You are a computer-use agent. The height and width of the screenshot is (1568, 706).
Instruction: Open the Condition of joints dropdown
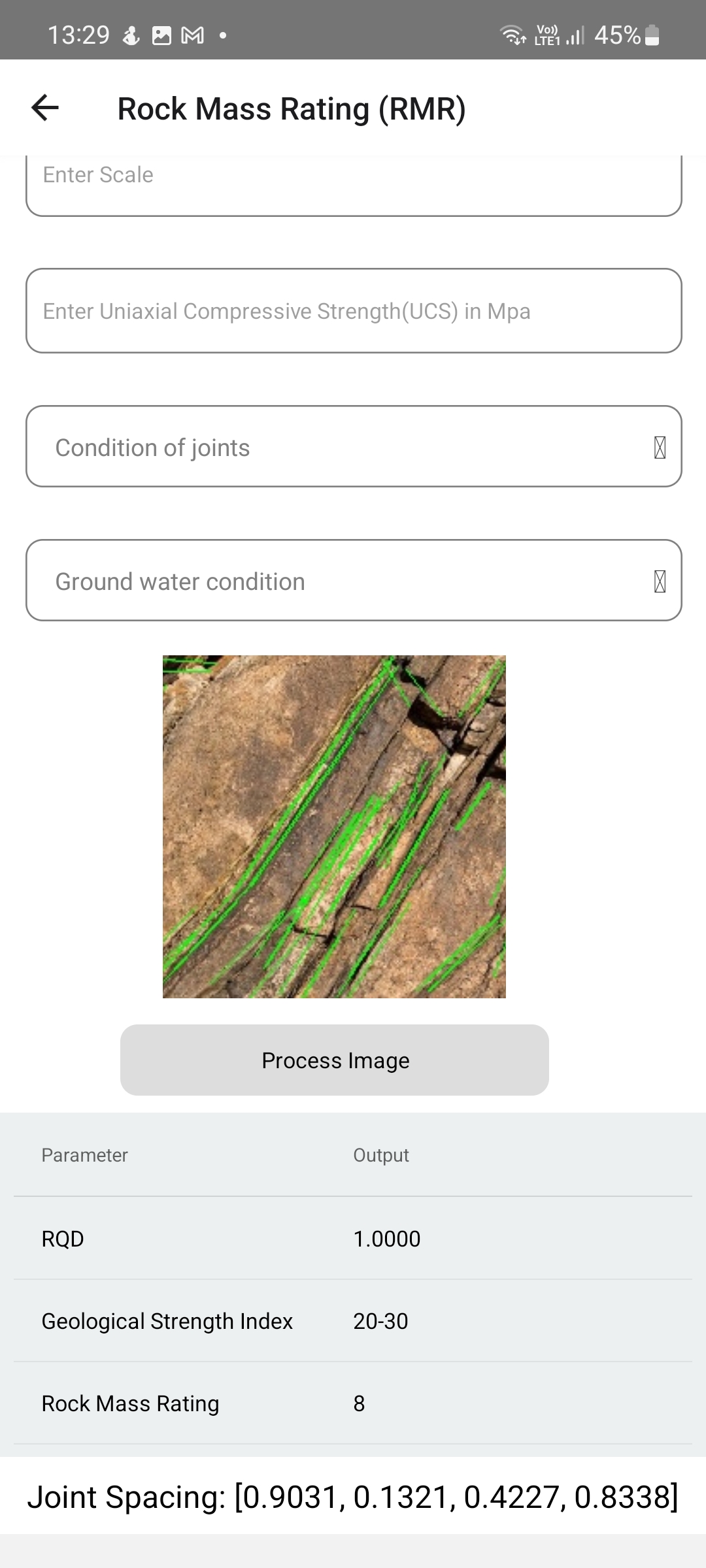click(353, 446)
